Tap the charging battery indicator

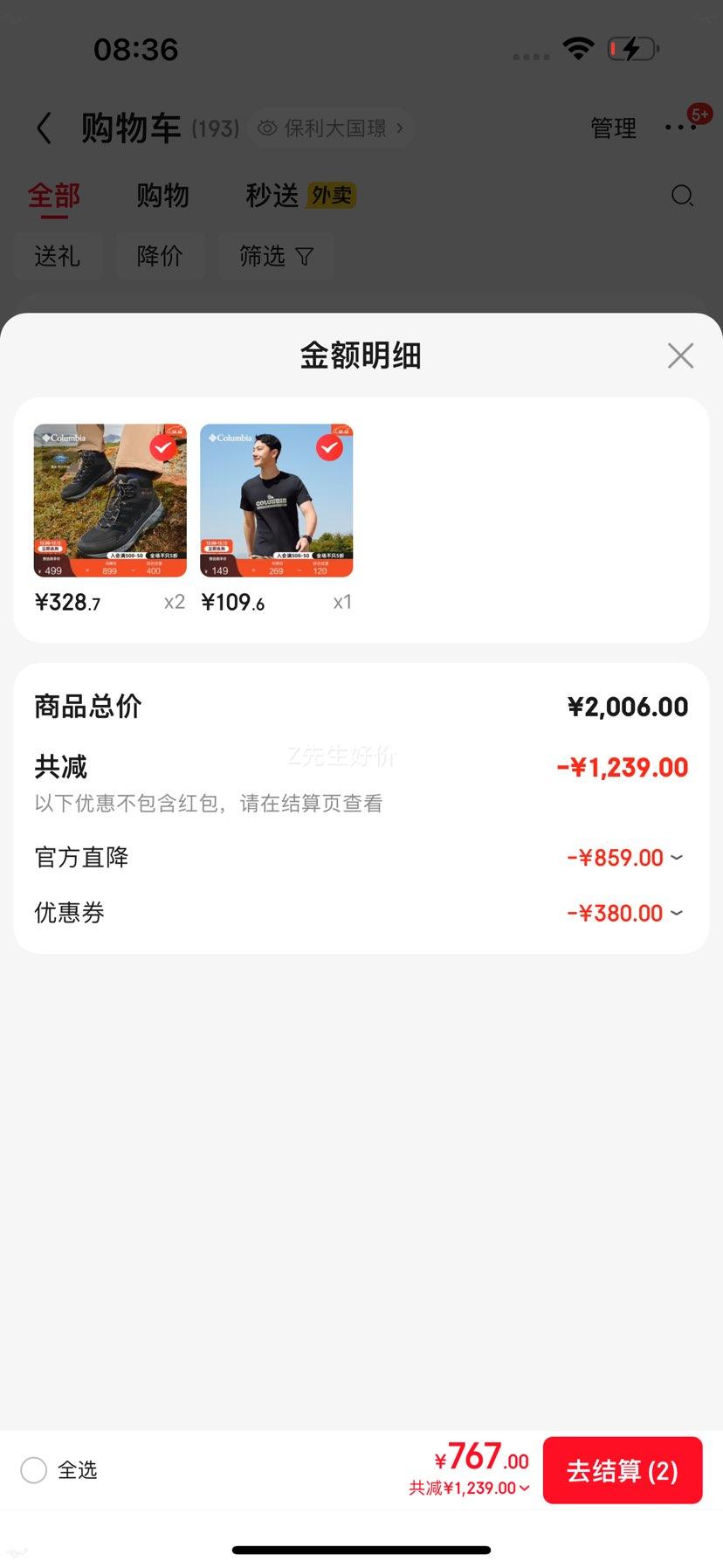(x=632, y=48)
